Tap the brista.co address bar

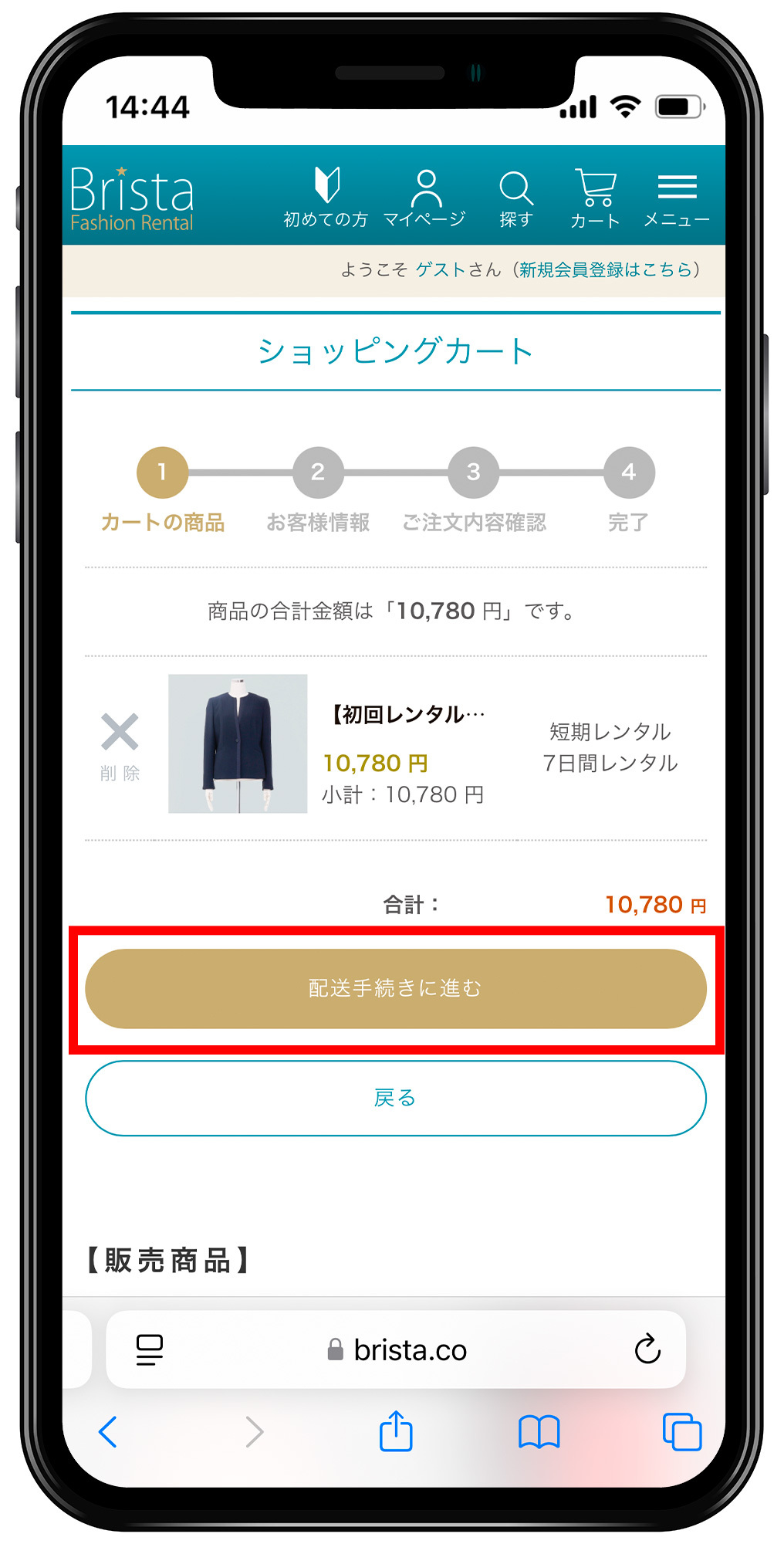tap(398, 1349)
